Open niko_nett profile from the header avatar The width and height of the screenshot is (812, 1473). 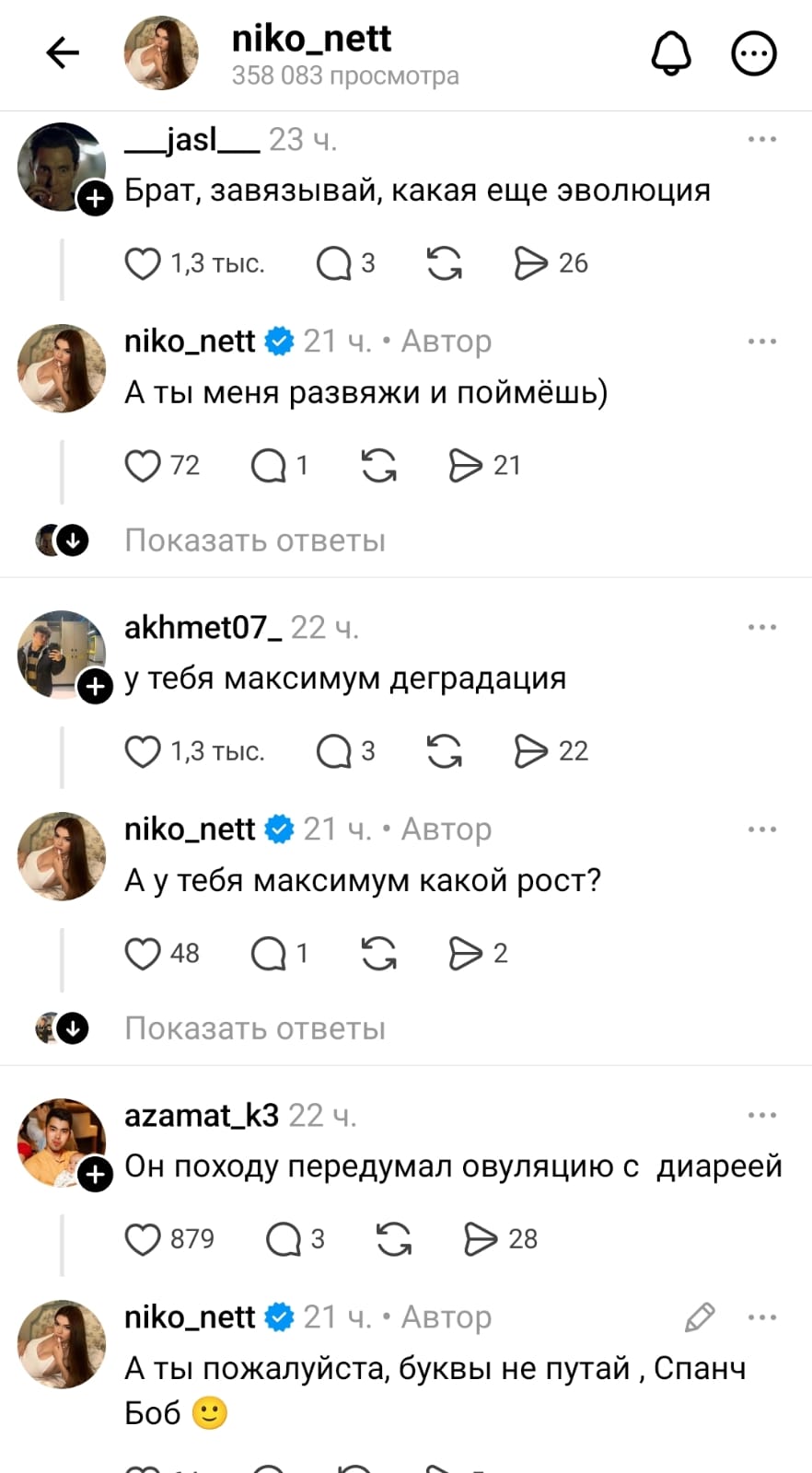tap(161, 53)
